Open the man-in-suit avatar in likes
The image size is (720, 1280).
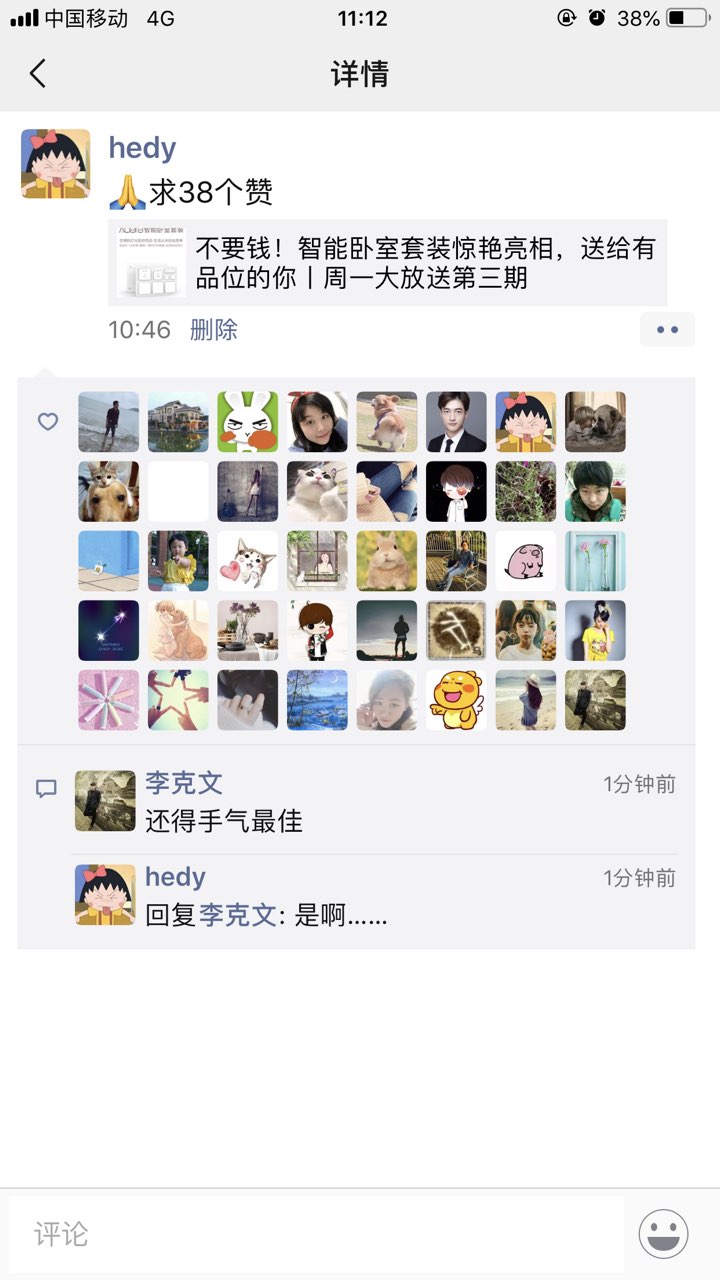[x=456, y=422]
